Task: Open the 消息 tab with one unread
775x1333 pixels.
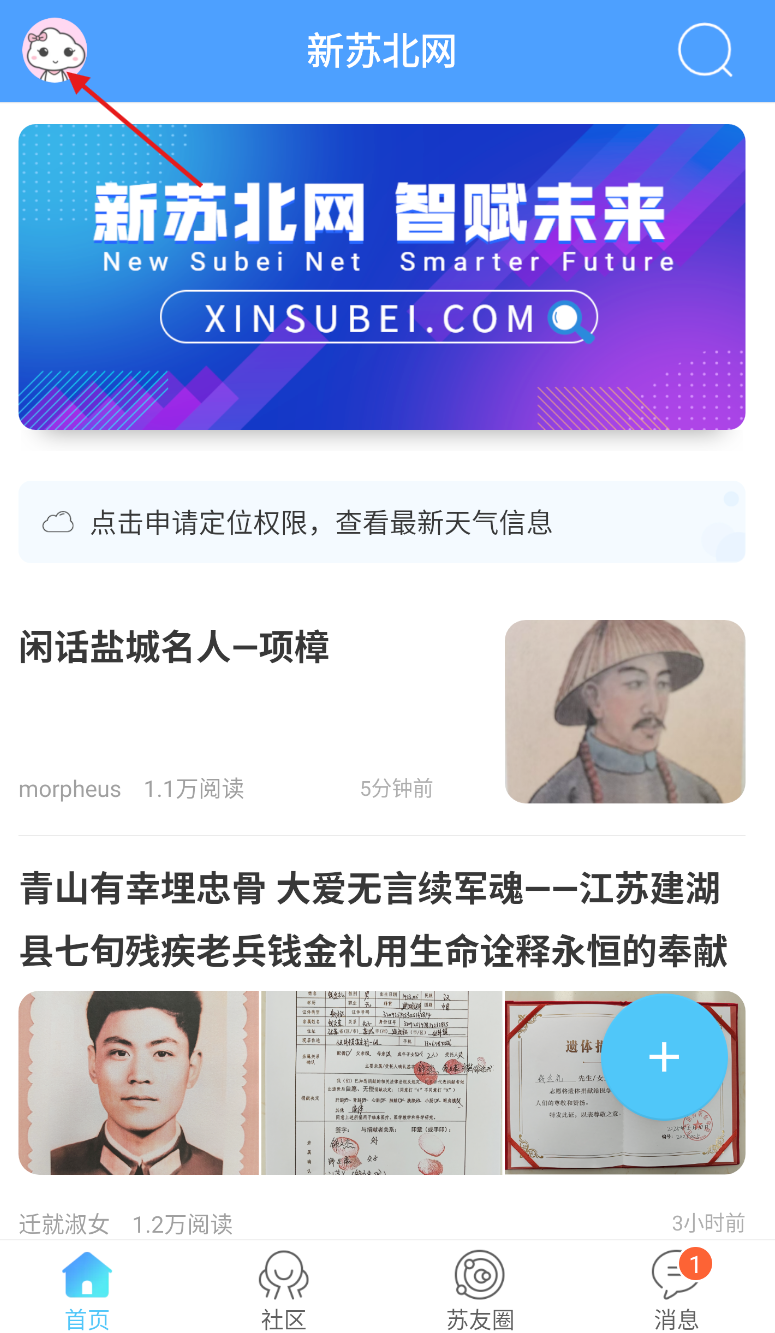Action: [675, 1290]
